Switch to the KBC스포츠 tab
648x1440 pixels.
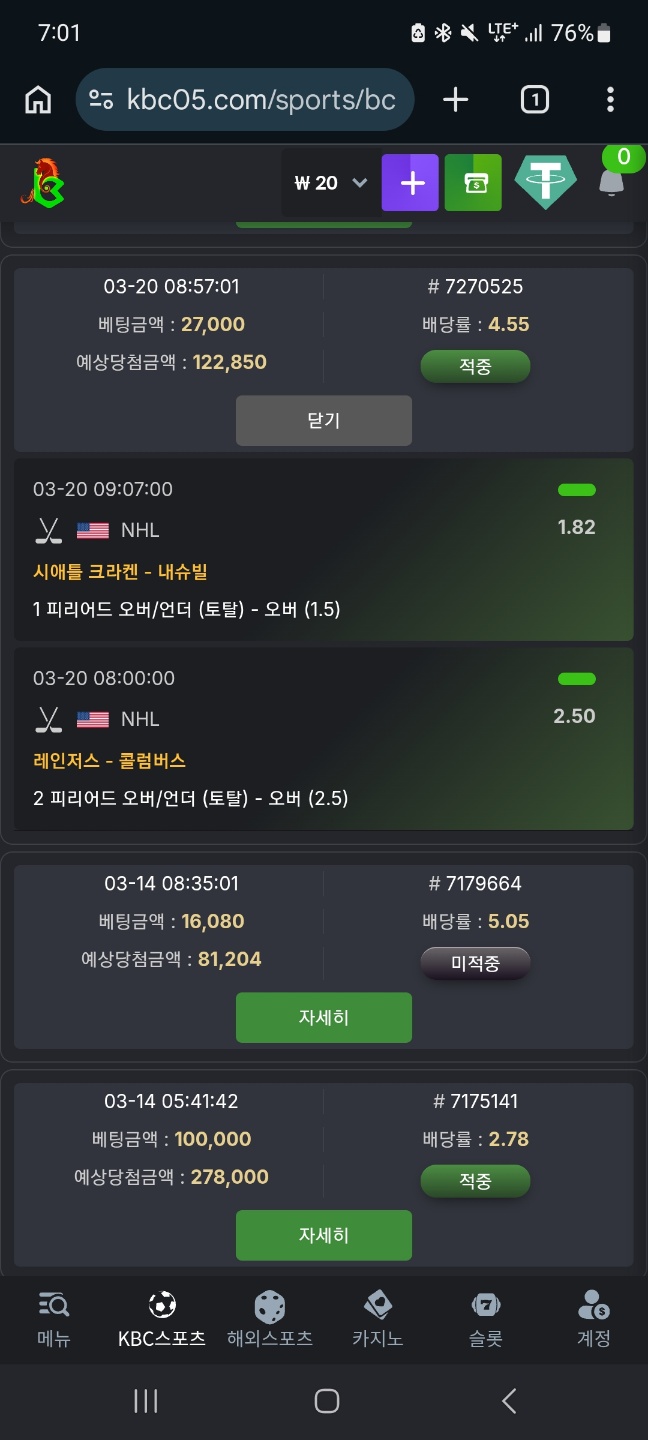(x=162, y=1319)
